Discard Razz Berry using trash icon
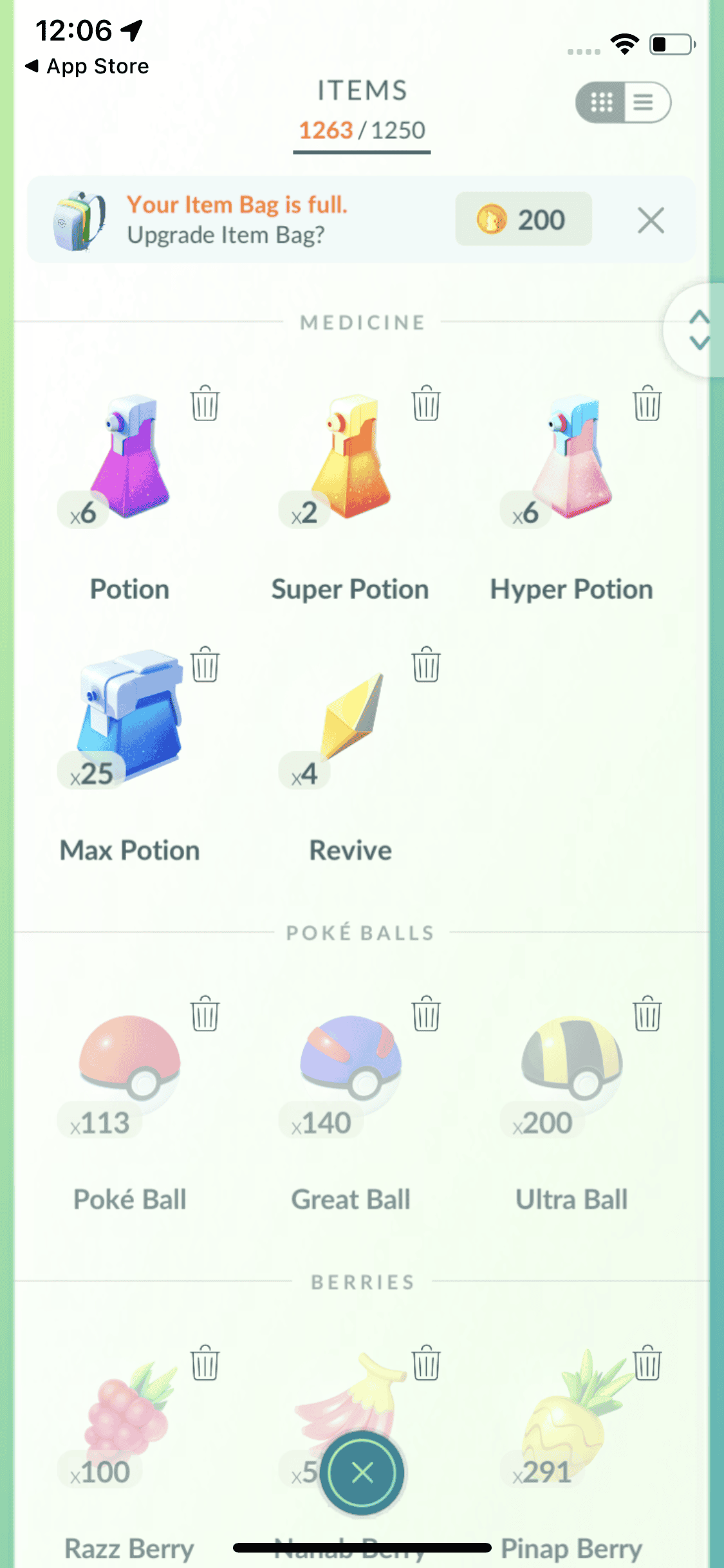Image resolution: width=724 pixels, height=1568 pixels. [205, 1363]
